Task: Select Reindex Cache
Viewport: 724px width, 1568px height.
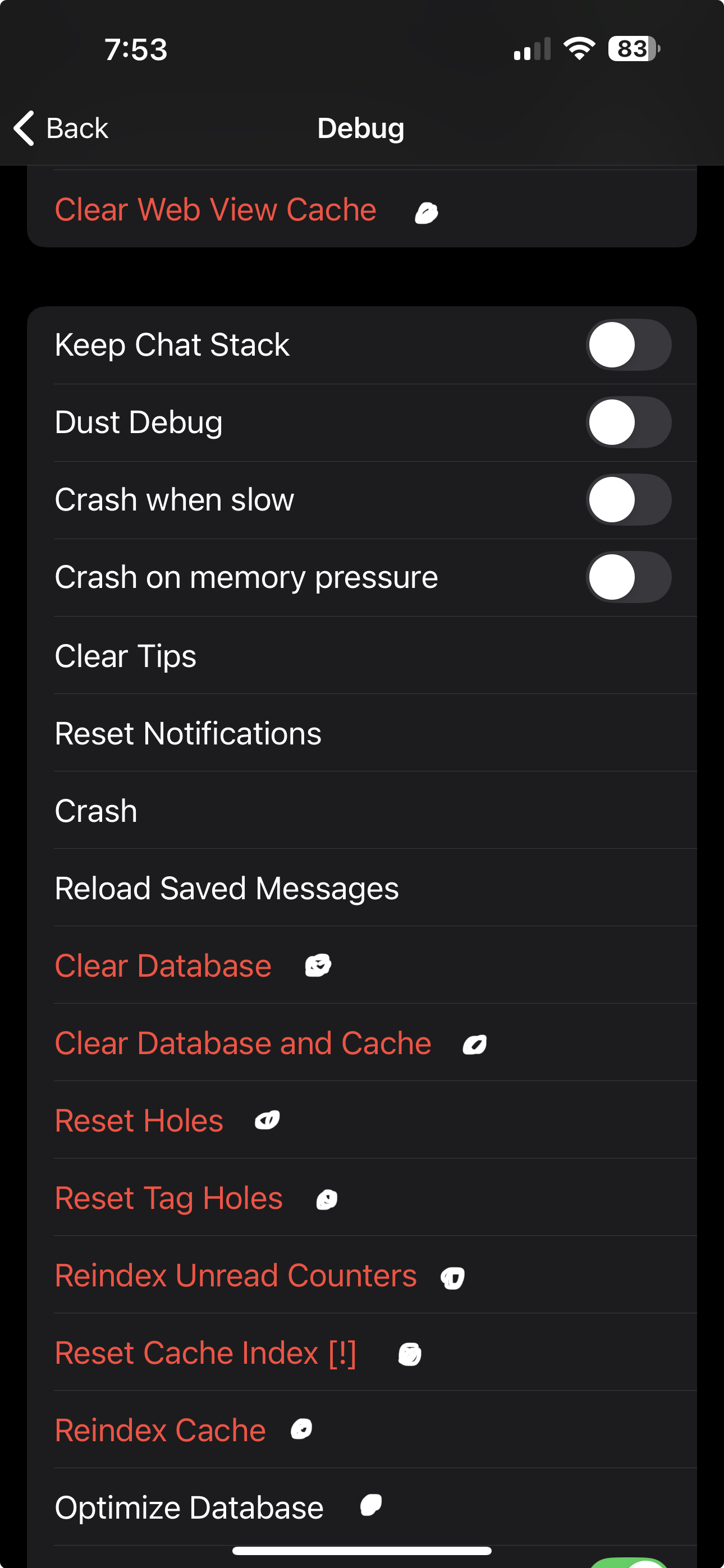Action: [x=160, y=1430]
